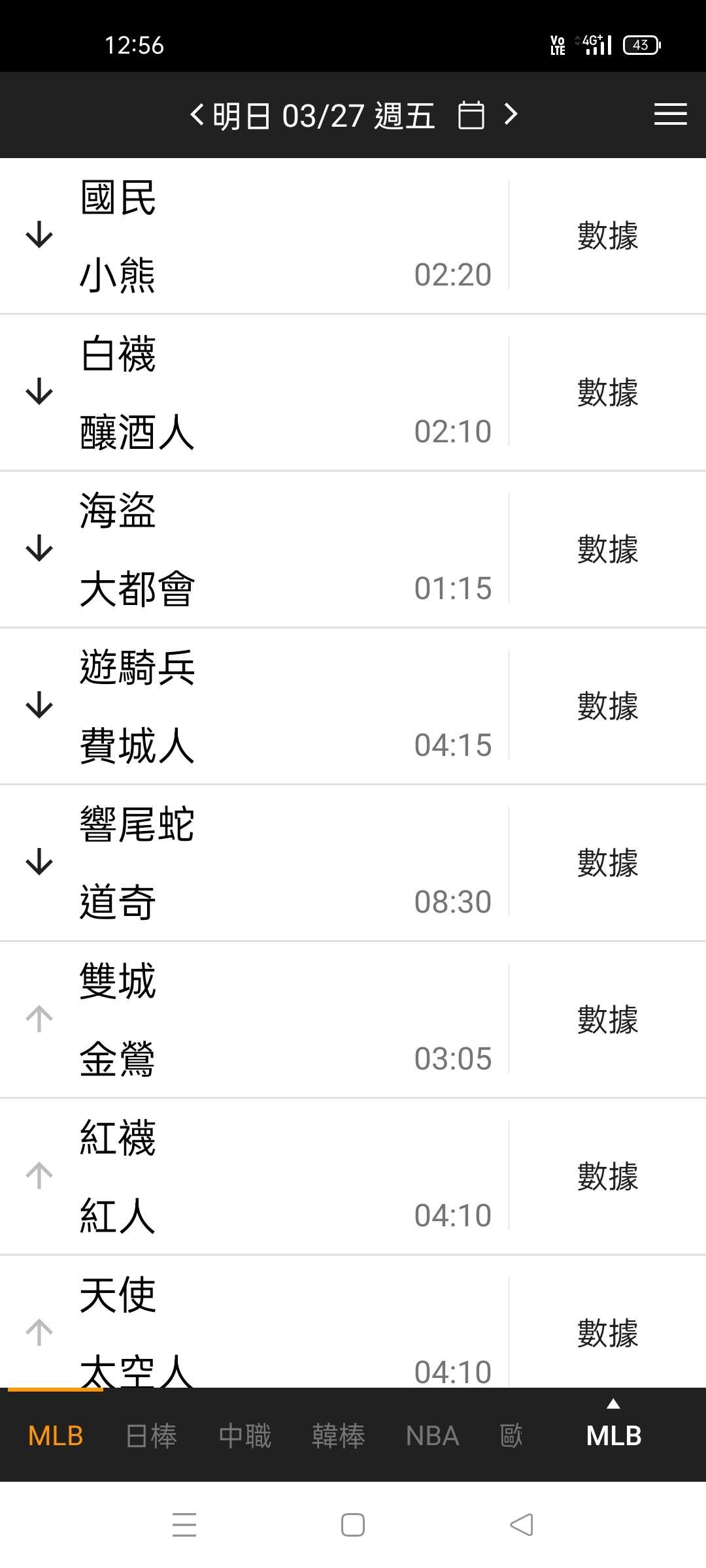This screenshot has height=1568, width=706.
Task: Go to the previous day
Action: [x=196, y=115]
